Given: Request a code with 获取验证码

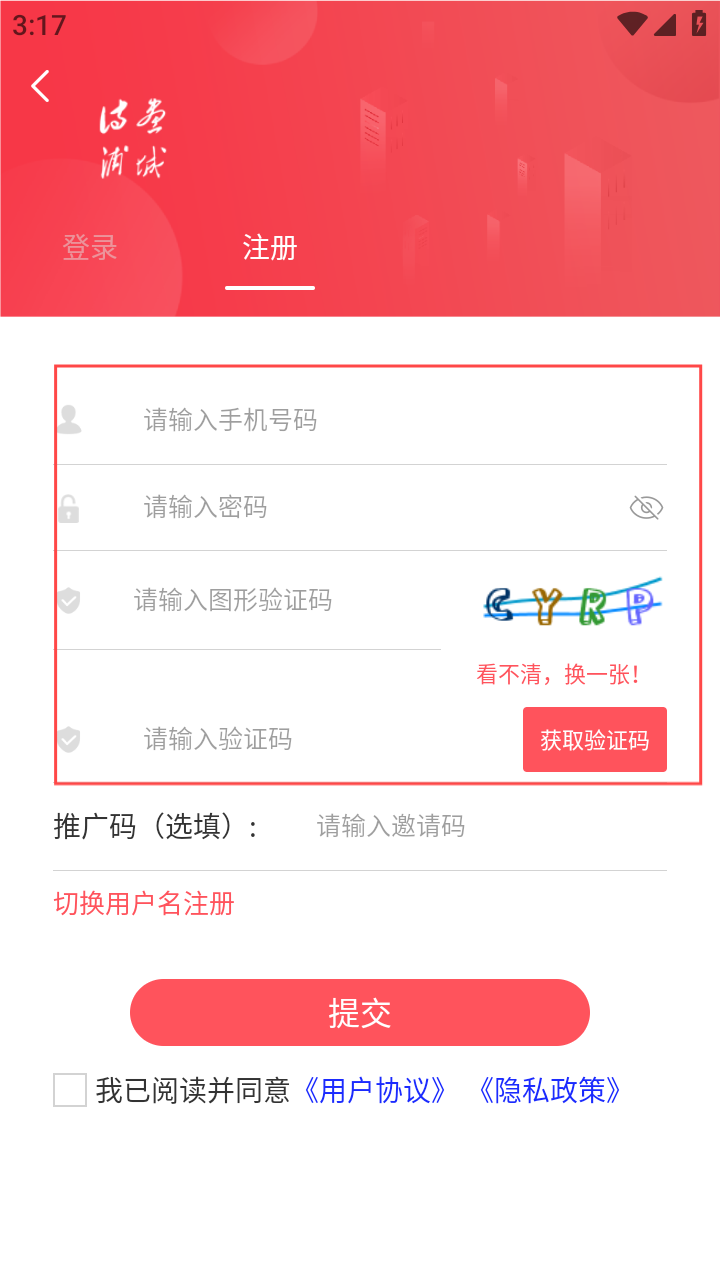Looking at the screenshot, I should point(595,740).
